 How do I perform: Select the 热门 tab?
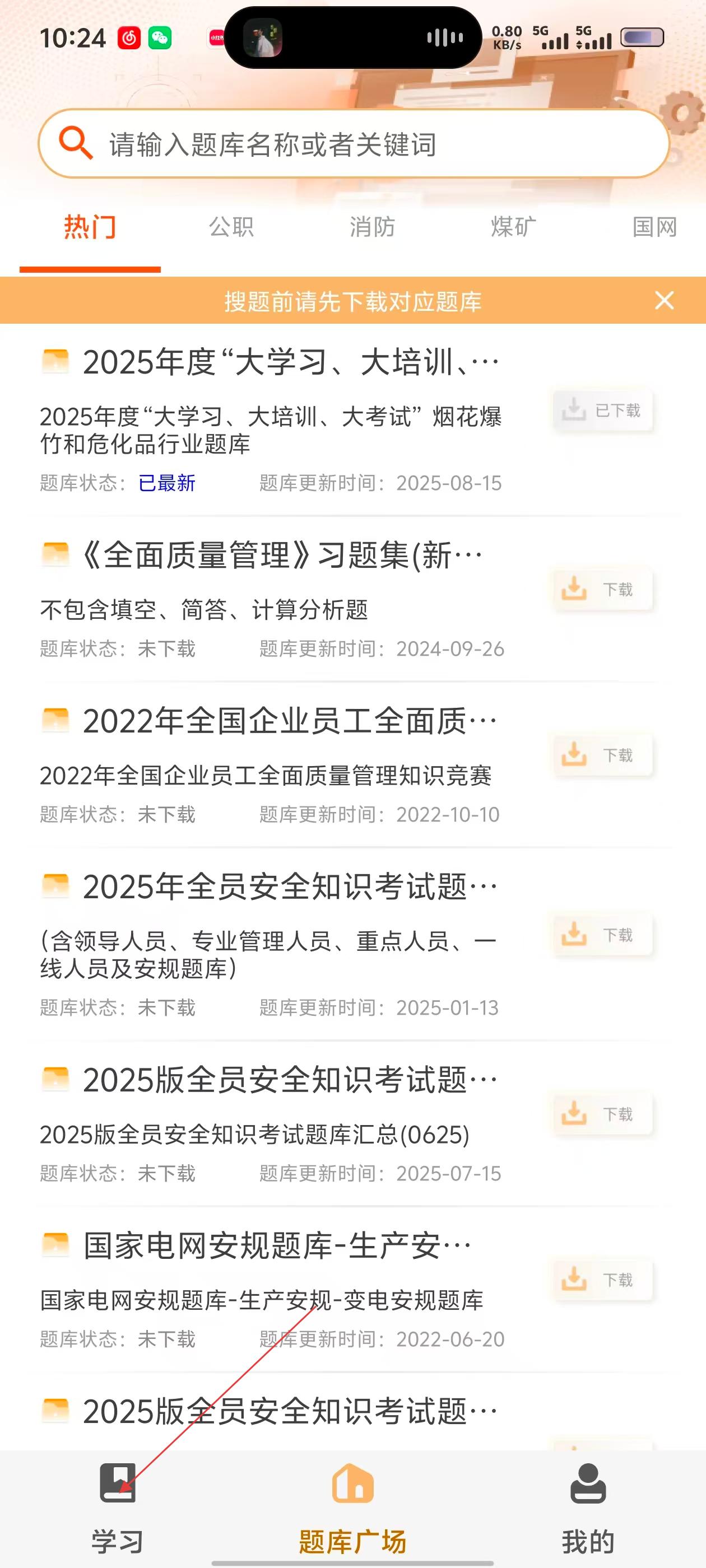[90, 227]
